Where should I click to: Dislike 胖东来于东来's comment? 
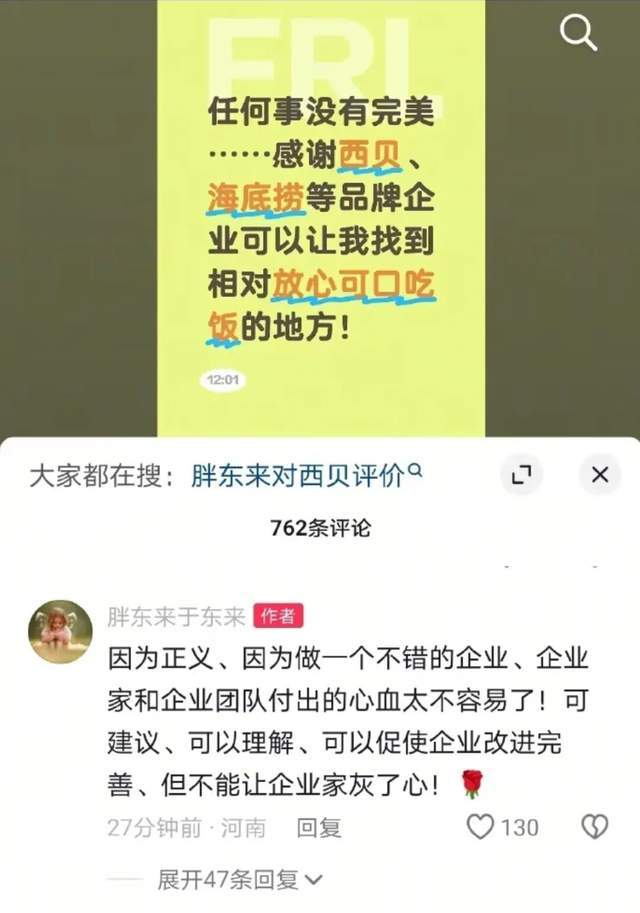point(596,827)
